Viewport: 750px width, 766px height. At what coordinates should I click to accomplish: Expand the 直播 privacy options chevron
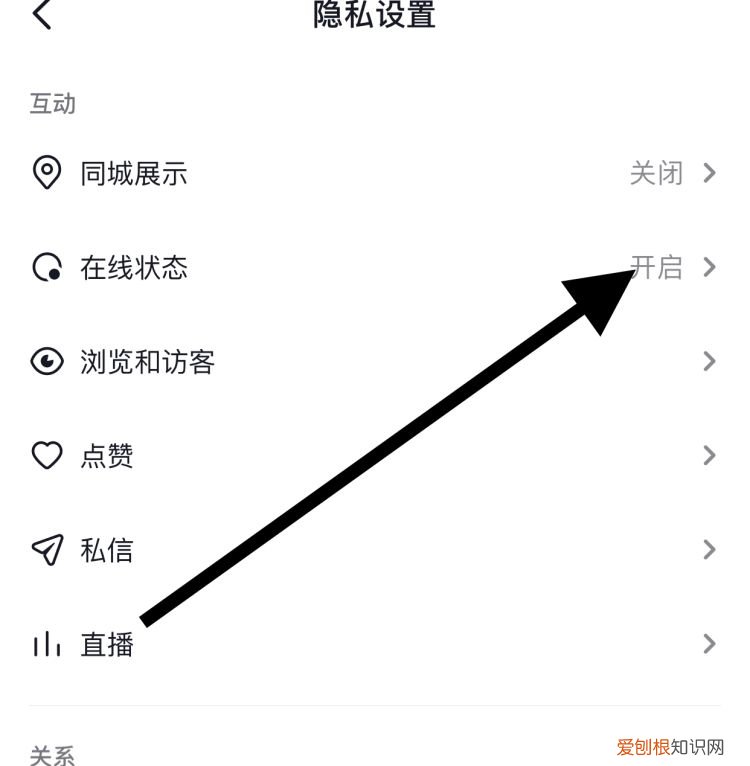point(710,643)
